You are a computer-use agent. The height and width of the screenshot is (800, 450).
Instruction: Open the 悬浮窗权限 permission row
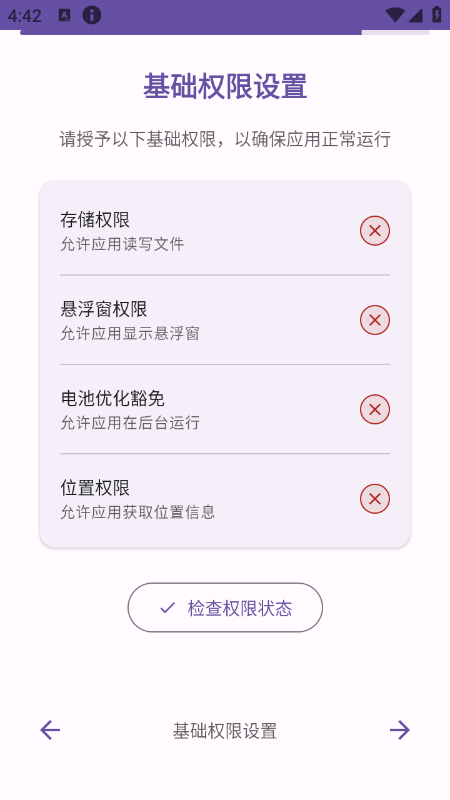[225, 320]
